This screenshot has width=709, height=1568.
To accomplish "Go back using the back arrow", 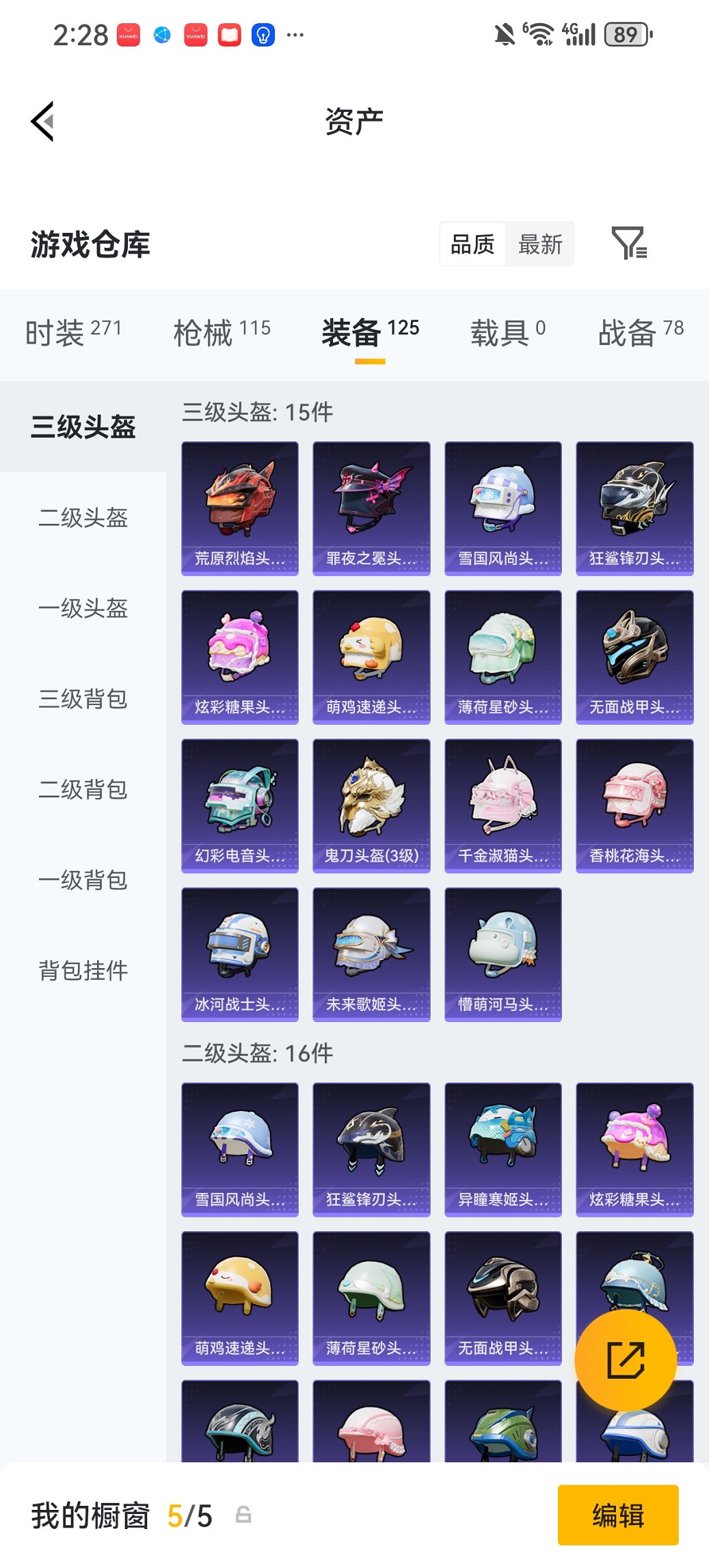I will tap(43, 122).
